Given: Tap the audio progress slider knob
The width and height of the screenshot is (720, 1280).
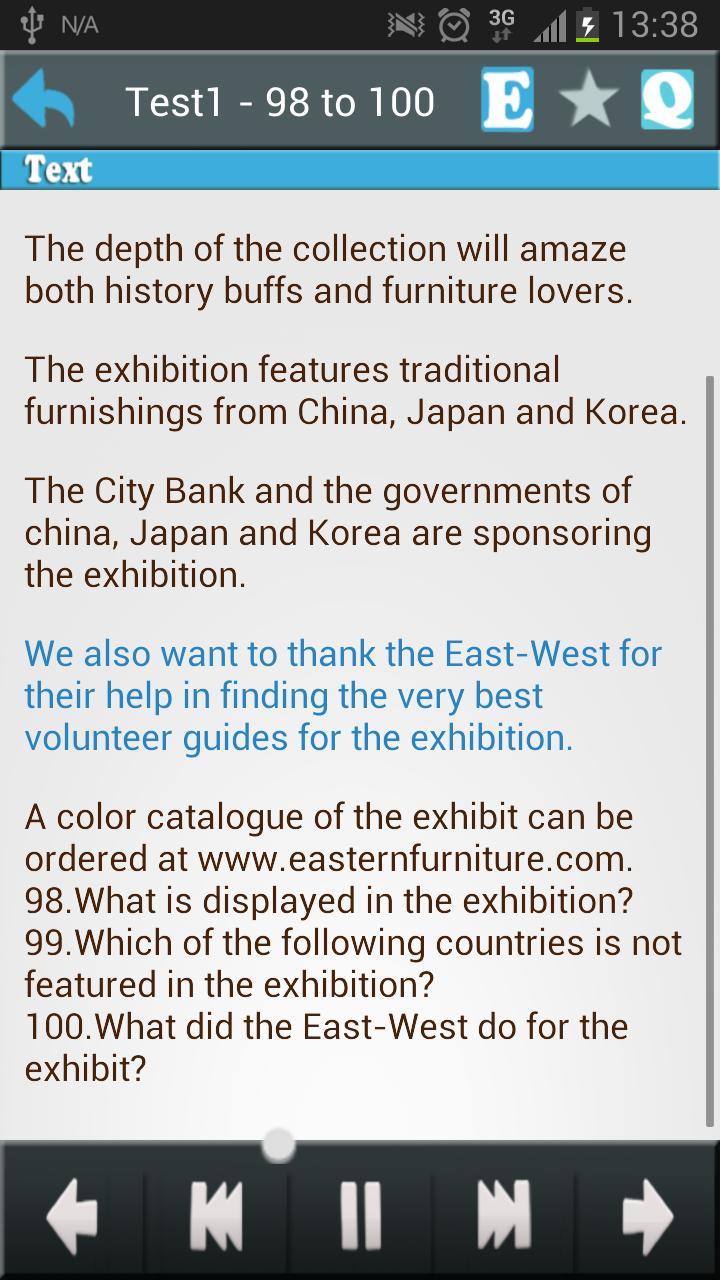Looking at the screenshot, I should point(278,1146).
